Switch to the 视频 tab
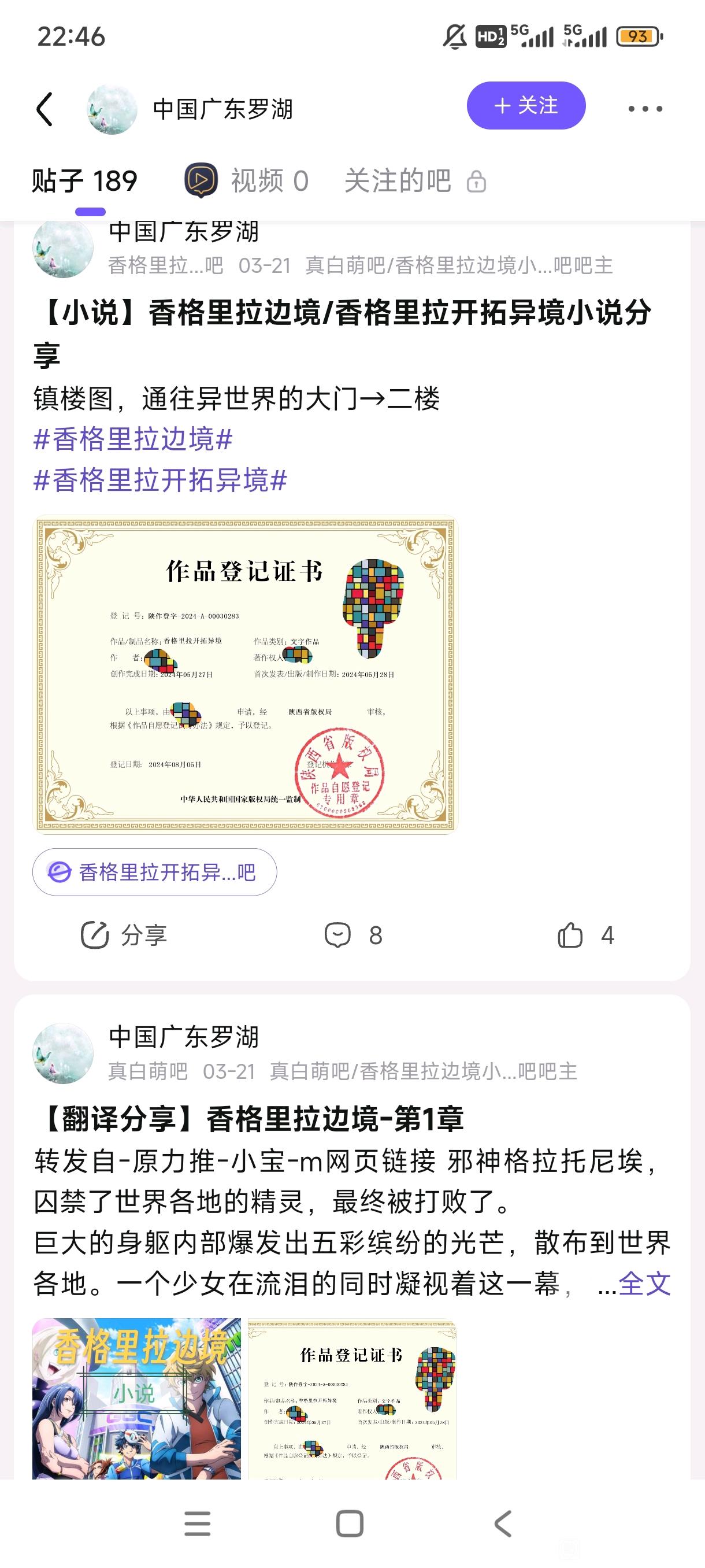Viewport: 705px width, 1568px height. pyautogui.click(x=247, y=181)
